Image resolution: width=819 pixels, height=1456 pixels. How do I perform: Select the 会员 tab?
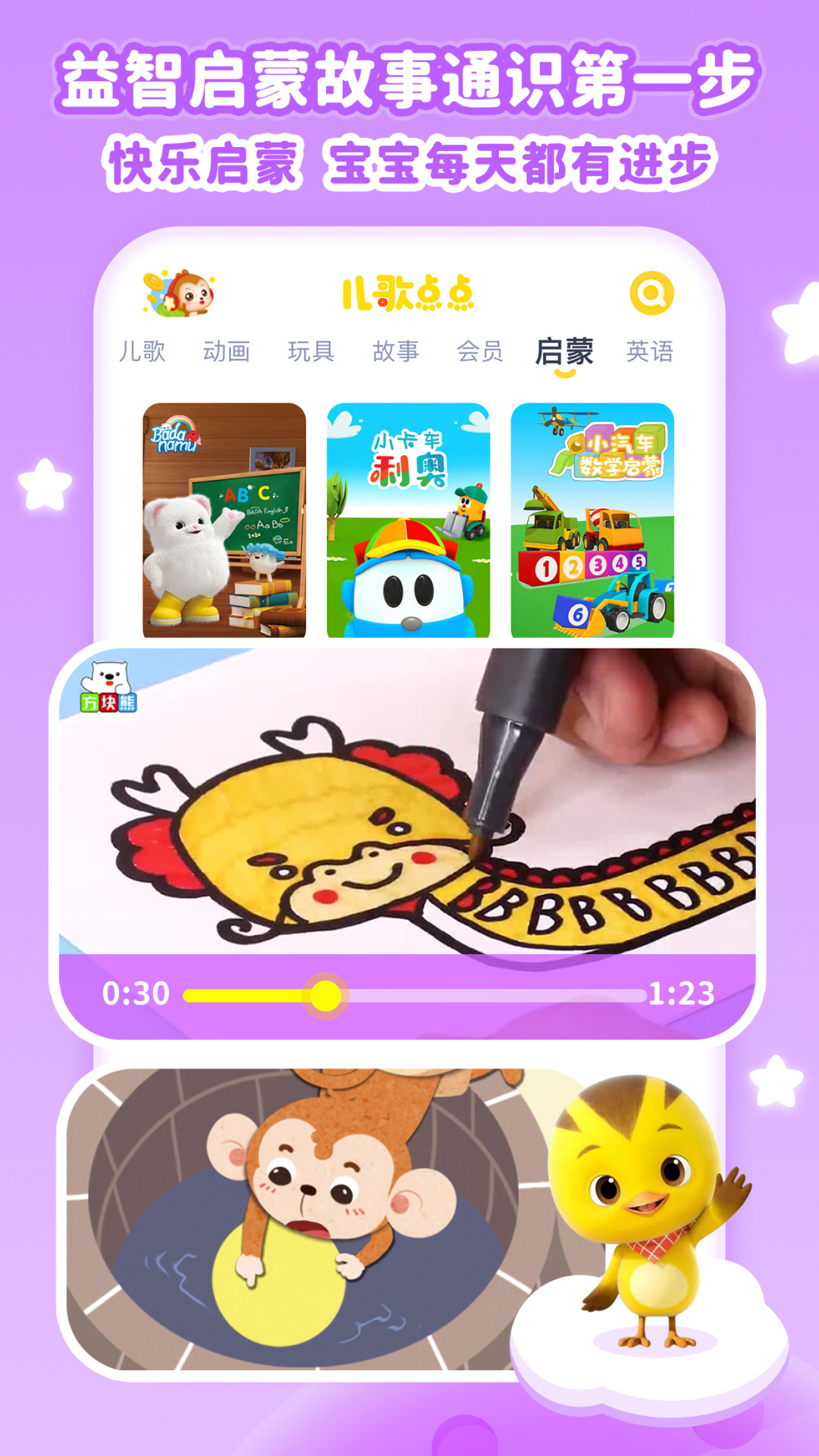(481, 350)
